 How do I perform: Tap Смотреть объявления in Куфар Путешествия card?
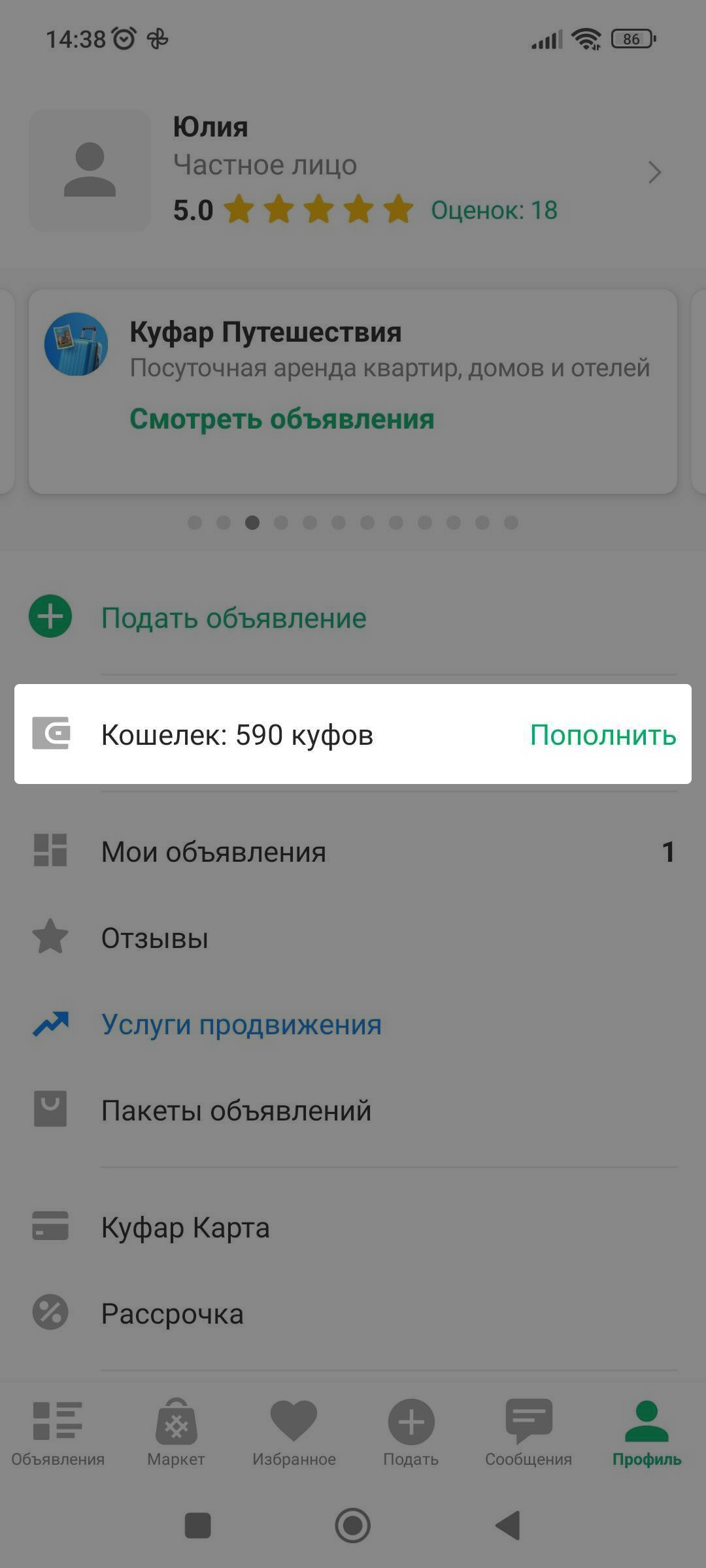tap(282, 419)
